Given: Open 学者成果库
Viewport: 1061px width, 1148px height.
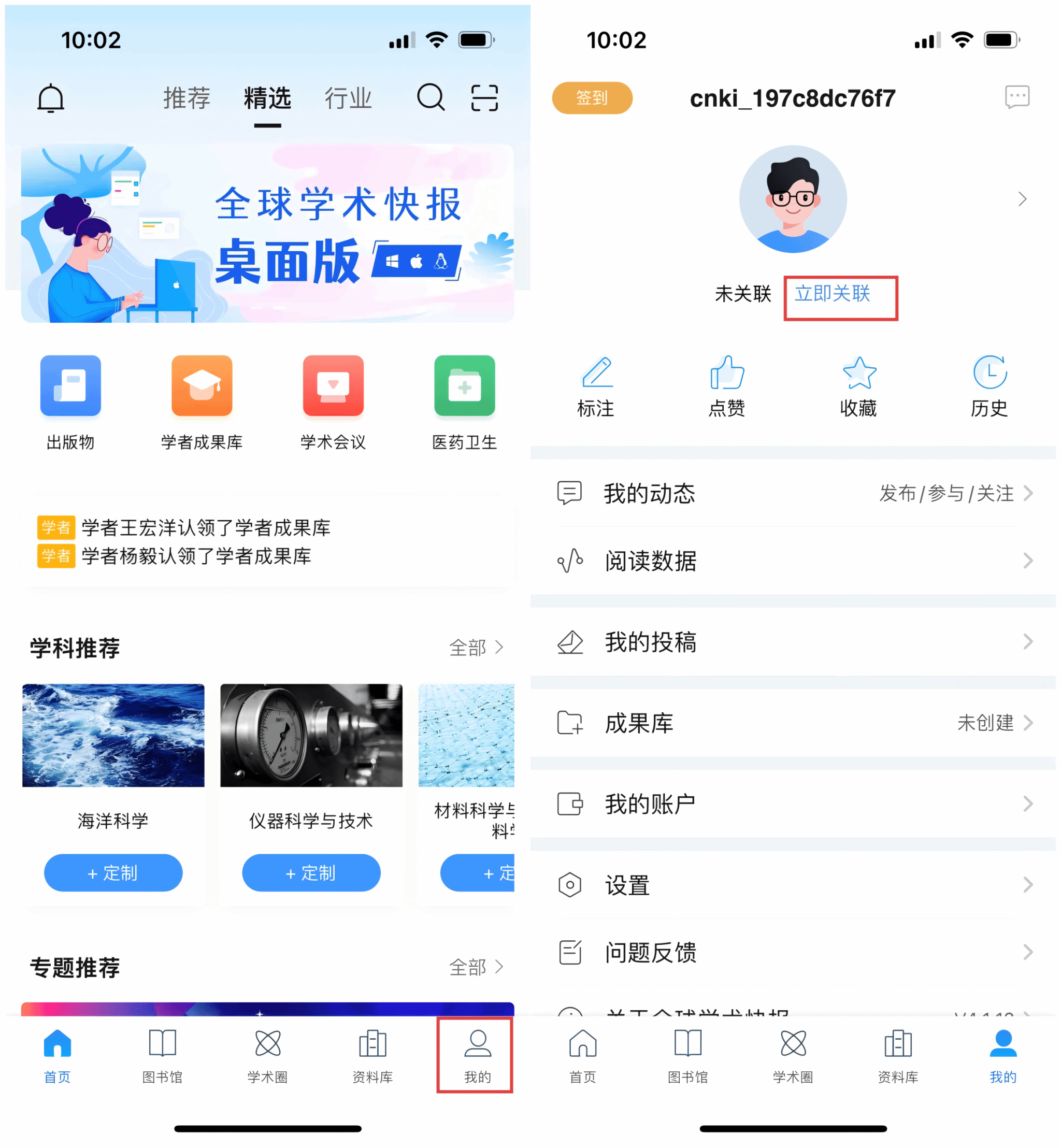Looking at the screenshot, I should (202, 402).
